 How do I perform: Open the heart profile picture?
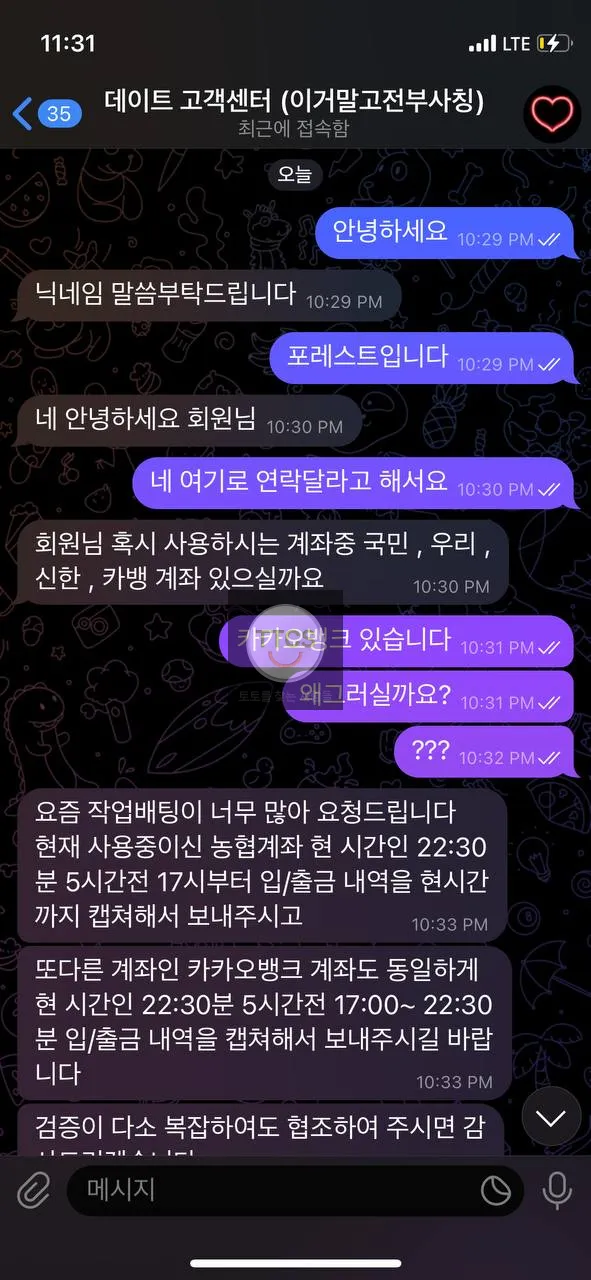tap(551, 113)
